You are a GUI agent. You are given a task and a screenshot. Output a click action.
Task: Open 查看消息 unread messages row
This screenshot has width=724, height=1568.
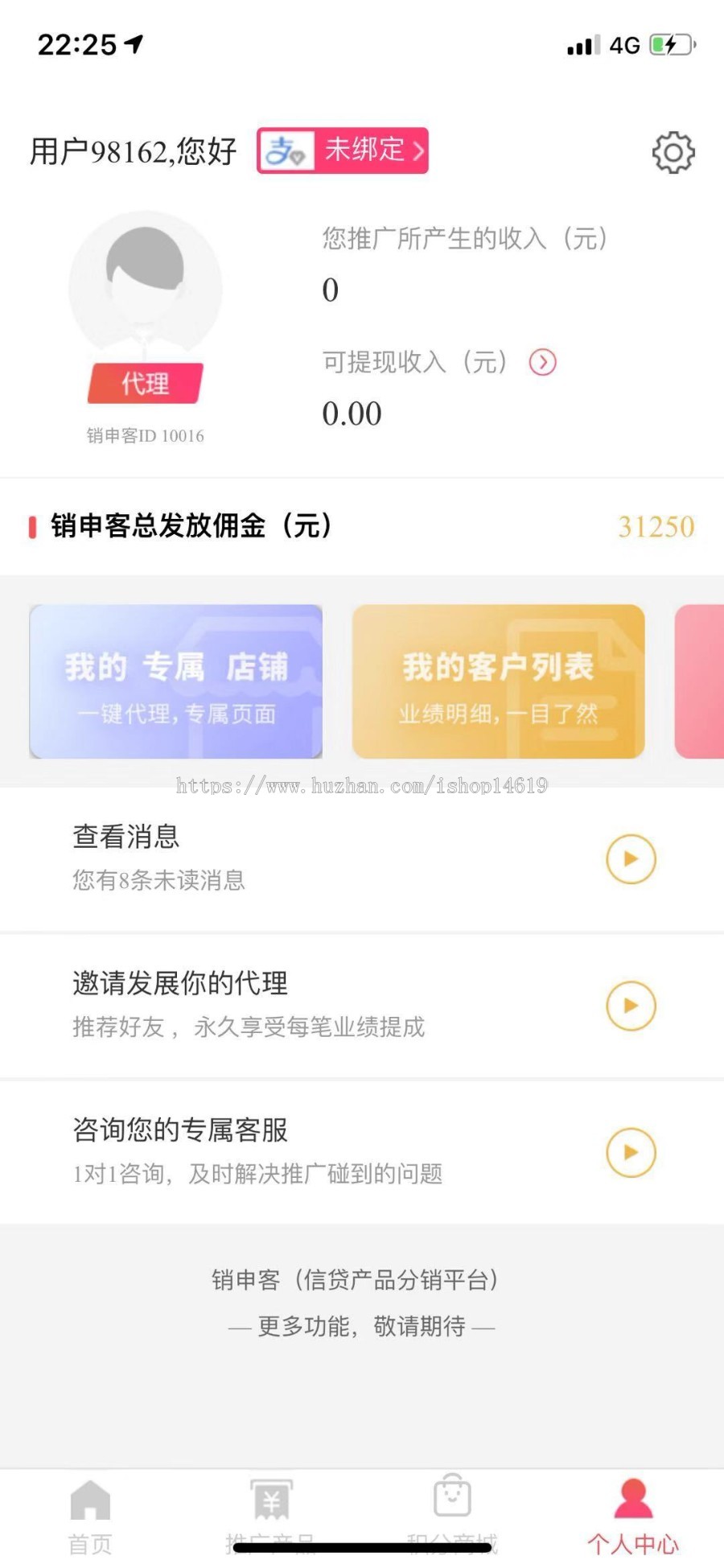(x=362, y=858)
